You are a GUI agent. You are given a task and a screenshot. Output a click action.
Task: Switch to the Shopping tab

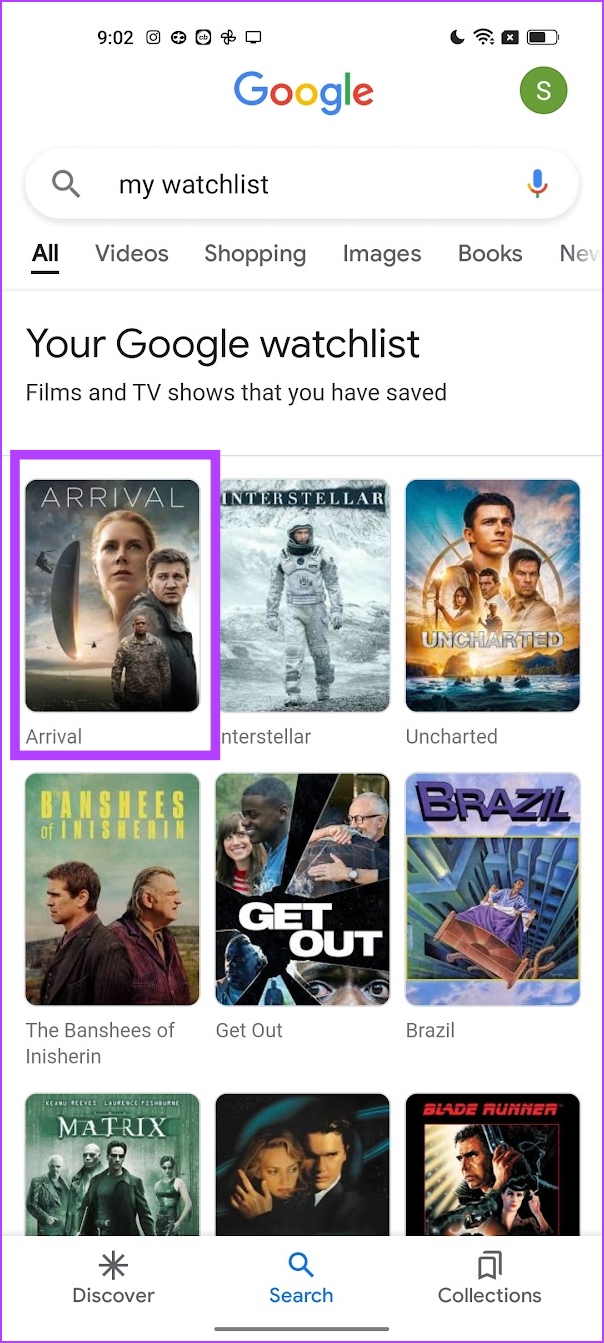[x=255, y=254]
